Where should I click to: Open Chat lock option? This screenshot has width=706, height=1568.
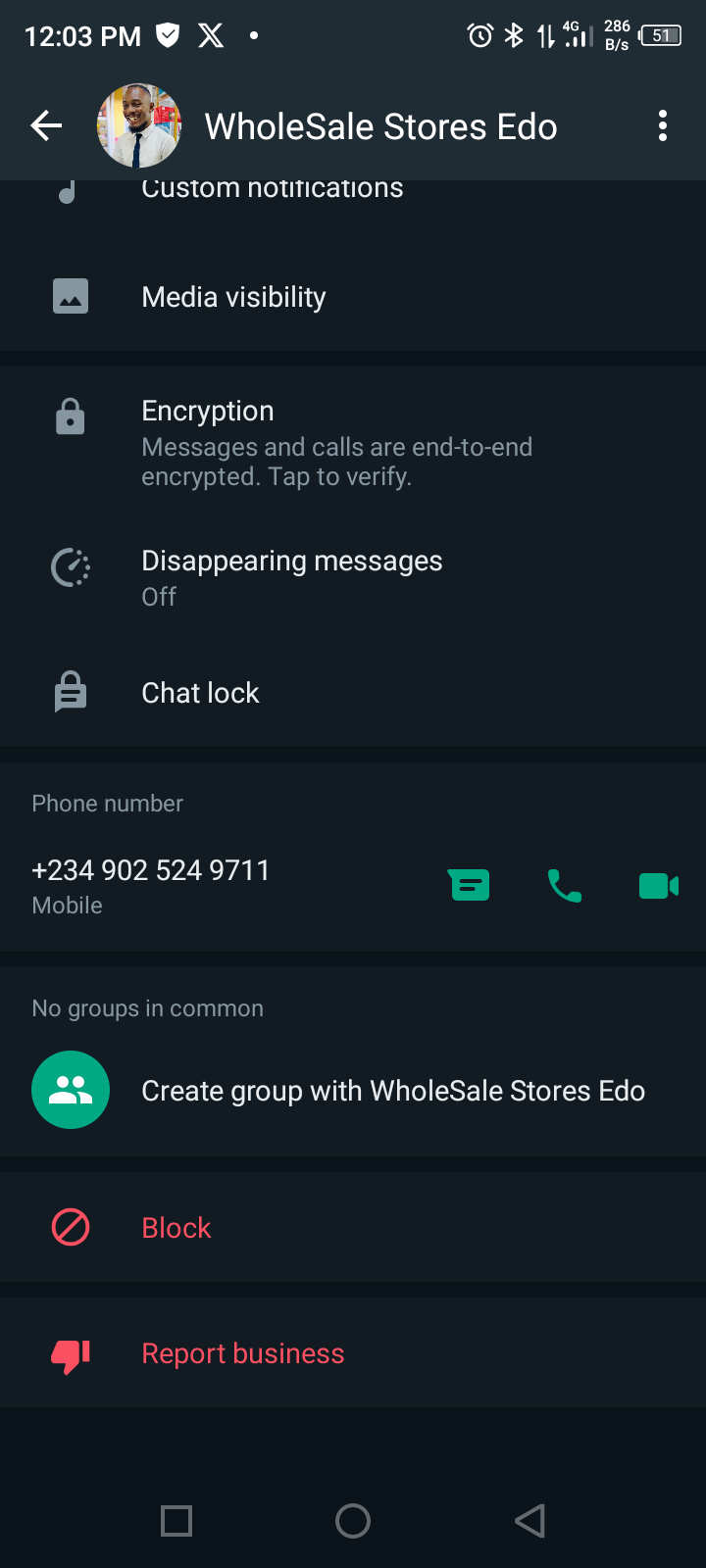[x=200, y=693]
